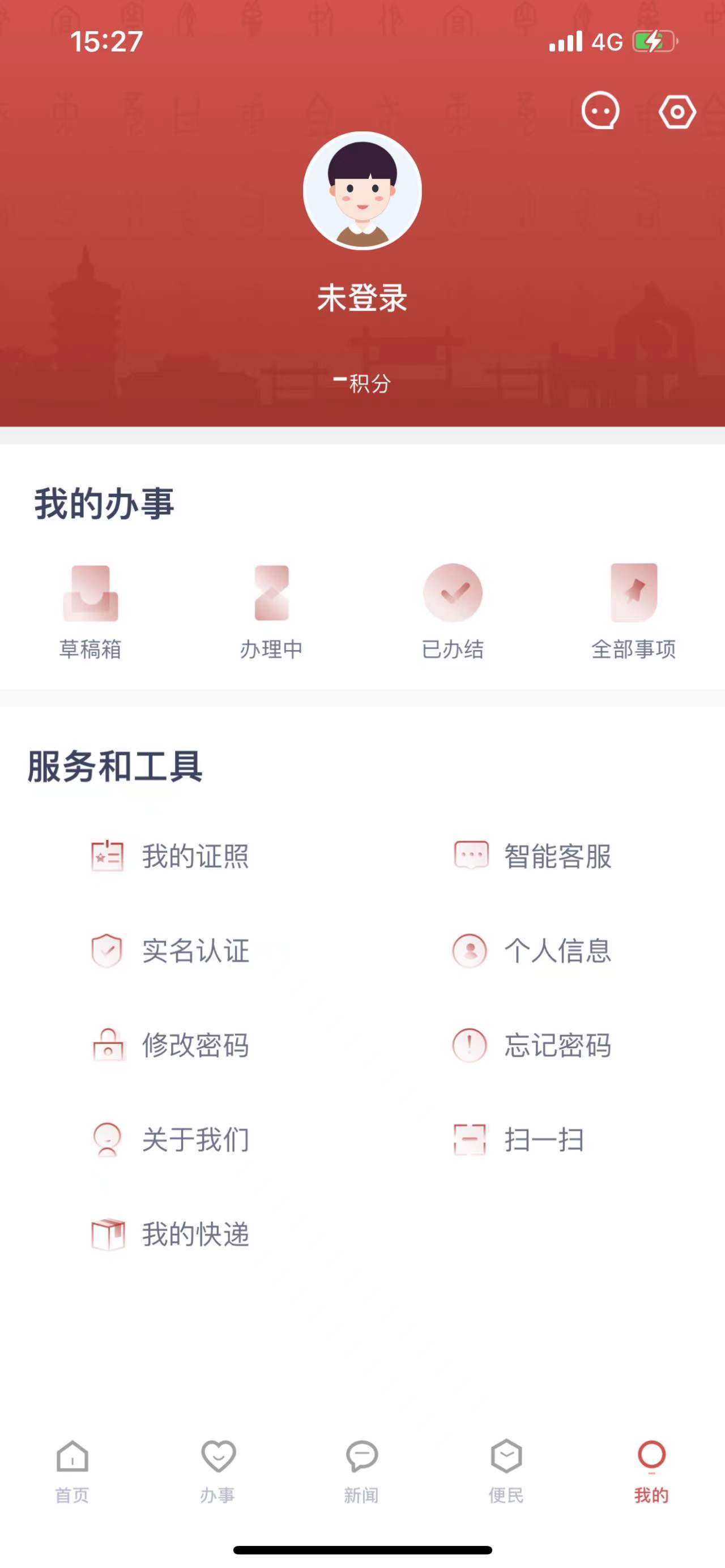
Task: Open 草稿箱 drafts box
Action: [91, 612]
